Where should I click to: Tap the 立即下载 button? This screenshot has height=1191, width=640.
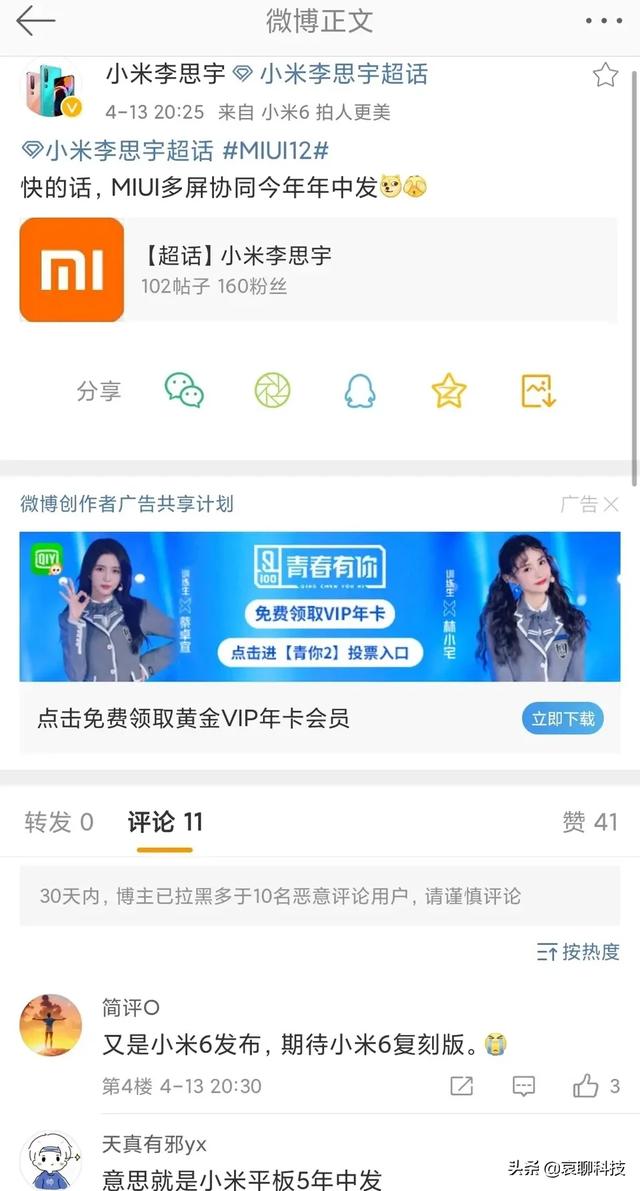[563, 718]
